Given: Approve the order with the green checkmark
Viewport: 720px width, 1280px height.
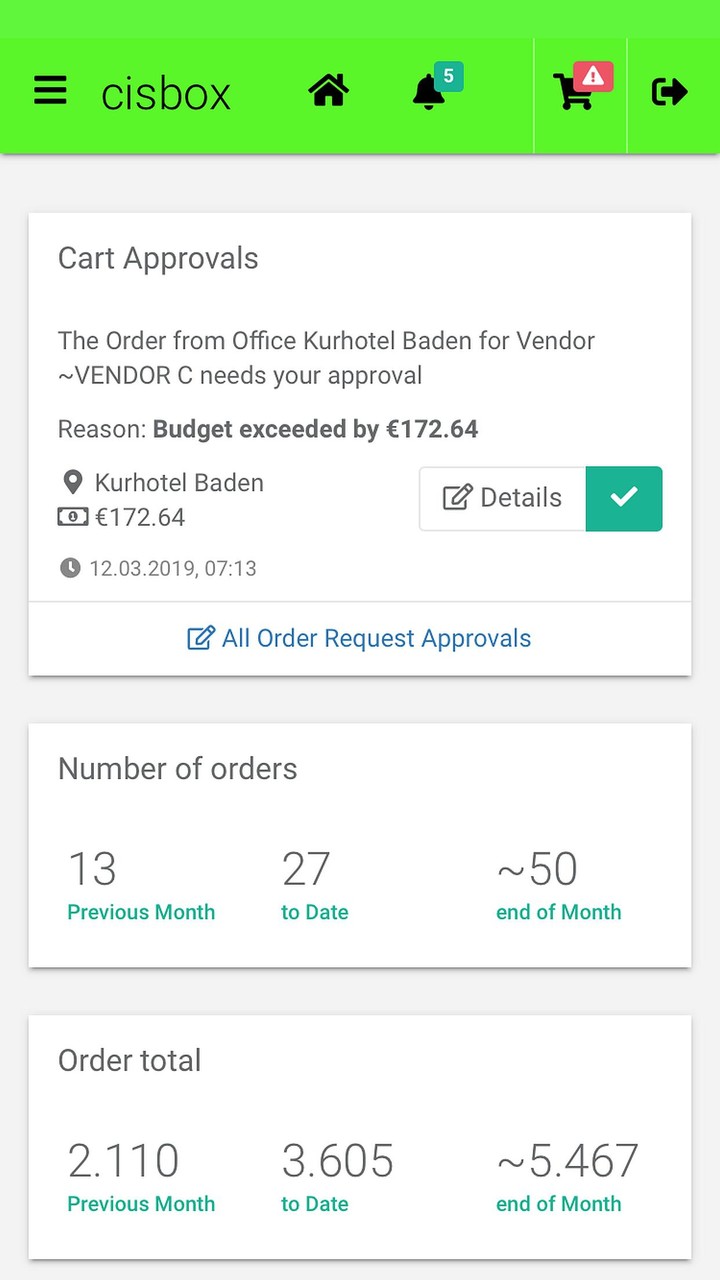Looking at the screenshot, I should pos(624,498).
